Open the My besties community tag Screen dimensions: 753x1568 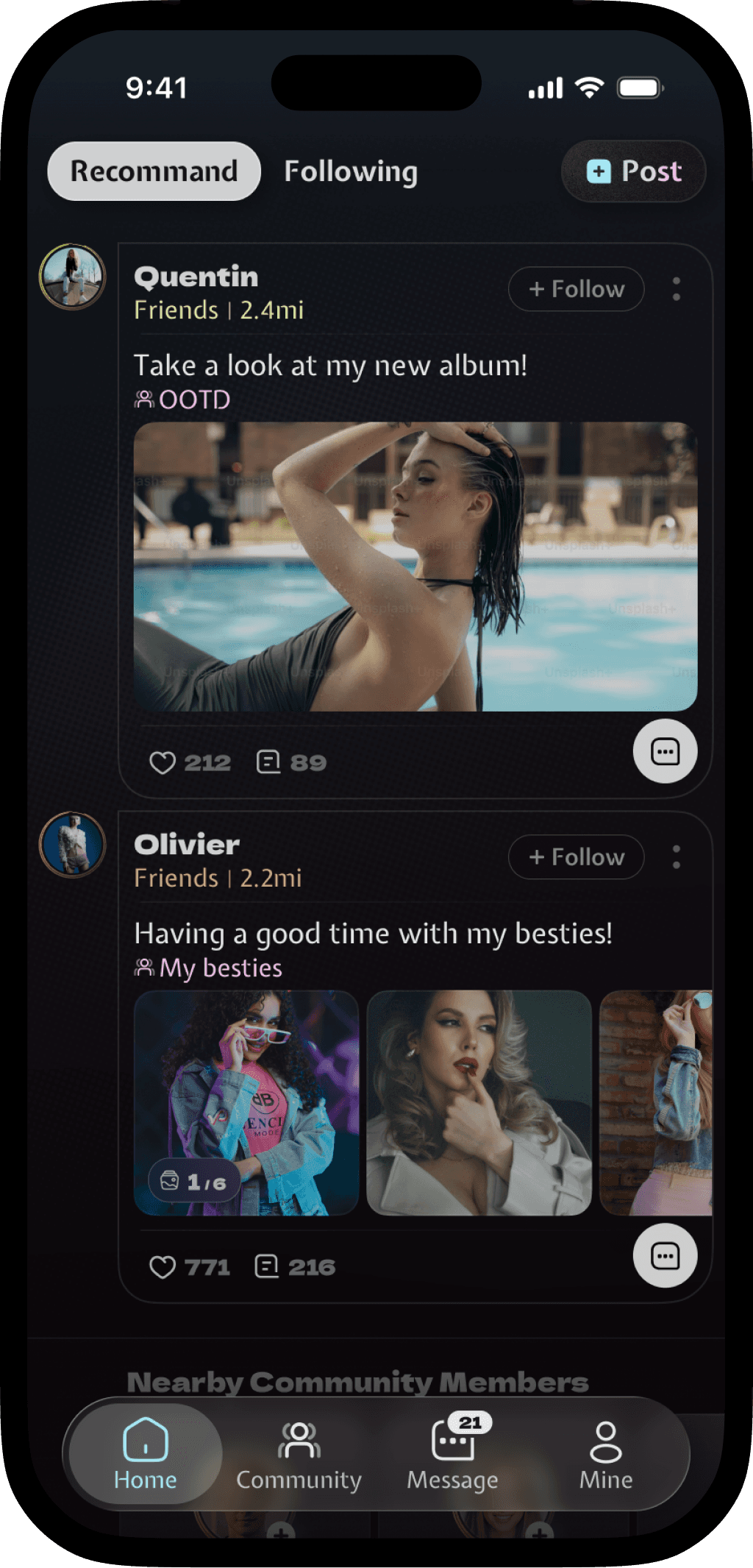[x=209, y=968]
